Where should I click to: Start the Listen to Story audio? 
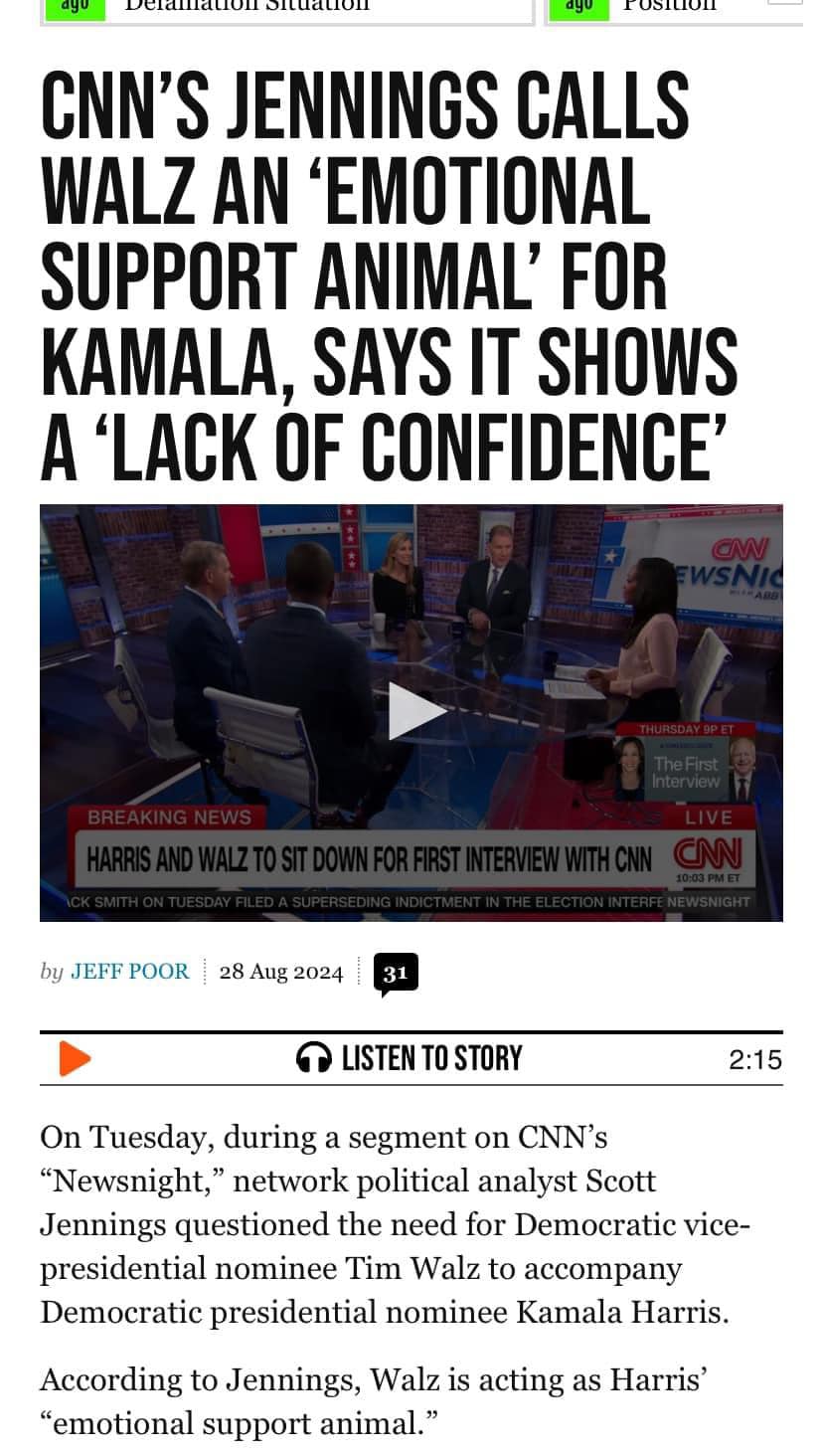pos(75,1059)
